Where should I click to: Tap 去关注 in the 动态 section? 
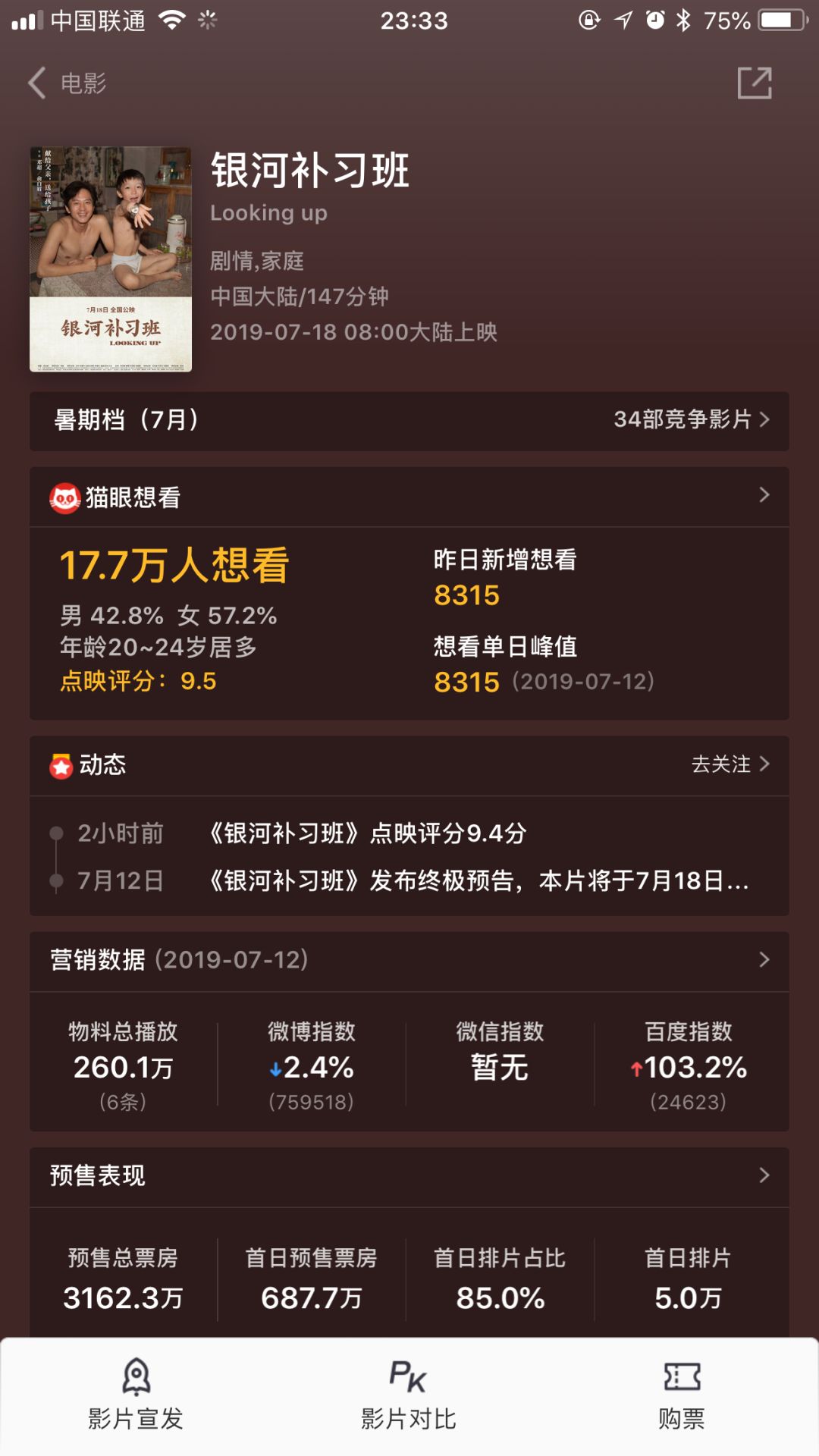coord(730,764)
